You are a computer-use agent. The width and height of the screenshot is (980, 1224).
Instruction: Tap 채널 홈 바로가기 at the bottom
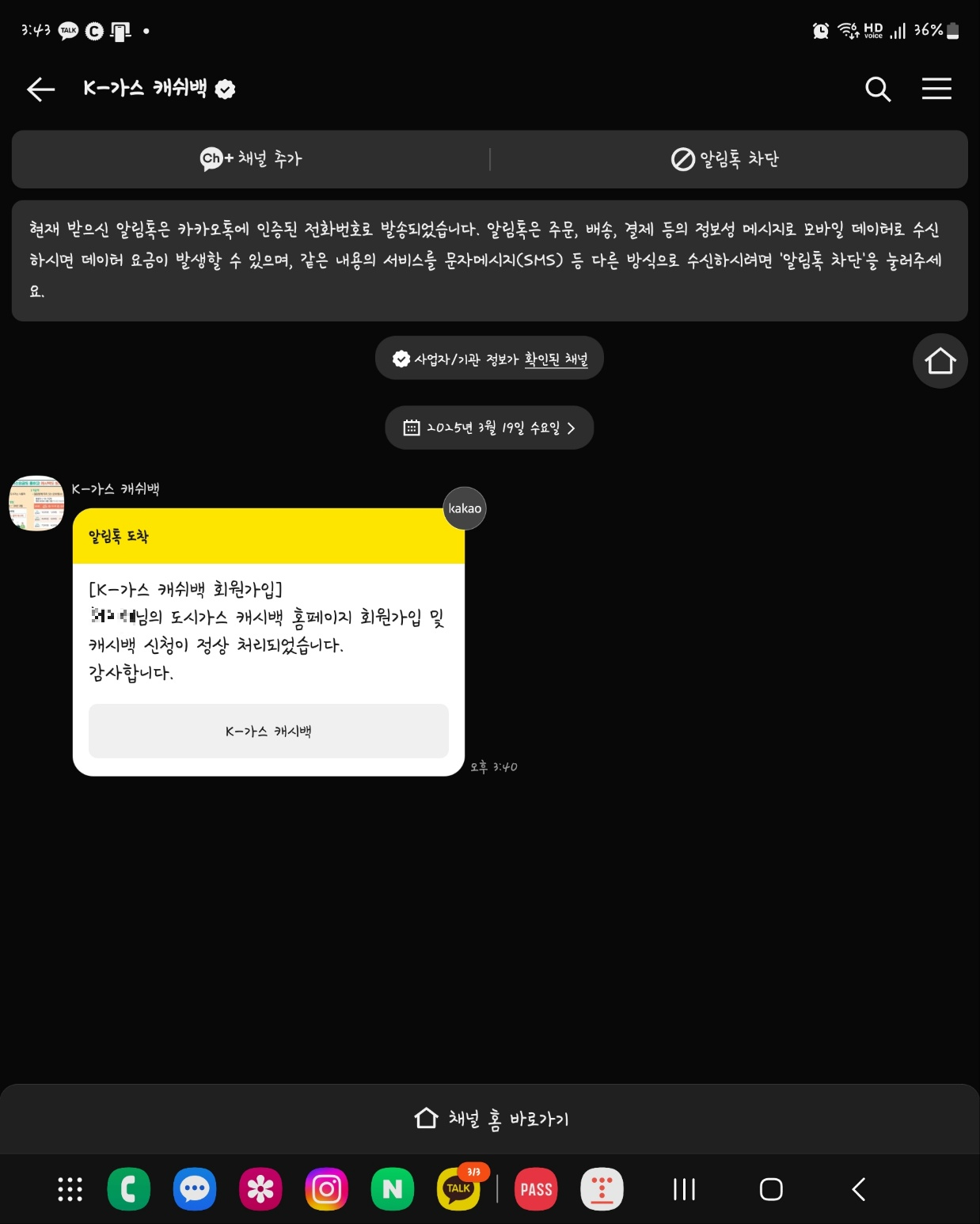[x=489, y=1119]
